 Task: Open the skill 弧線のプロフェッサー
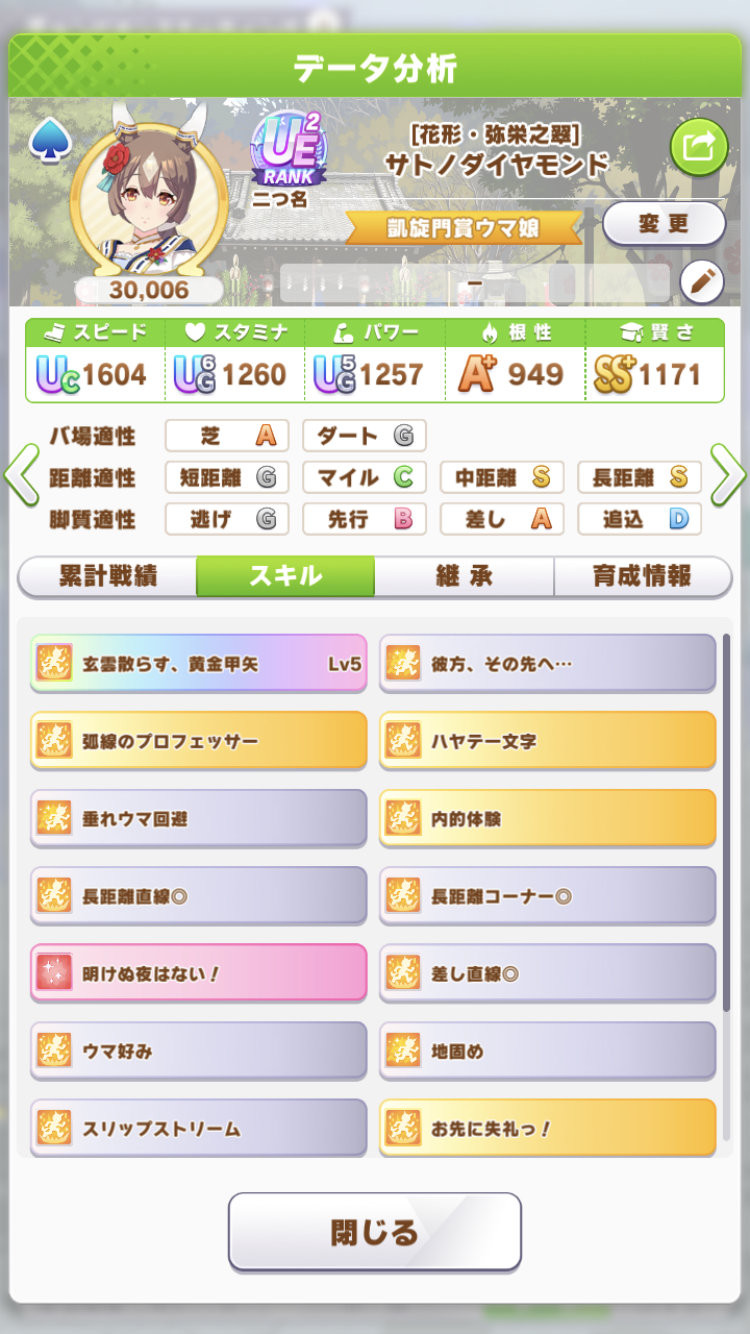point(198,741)
